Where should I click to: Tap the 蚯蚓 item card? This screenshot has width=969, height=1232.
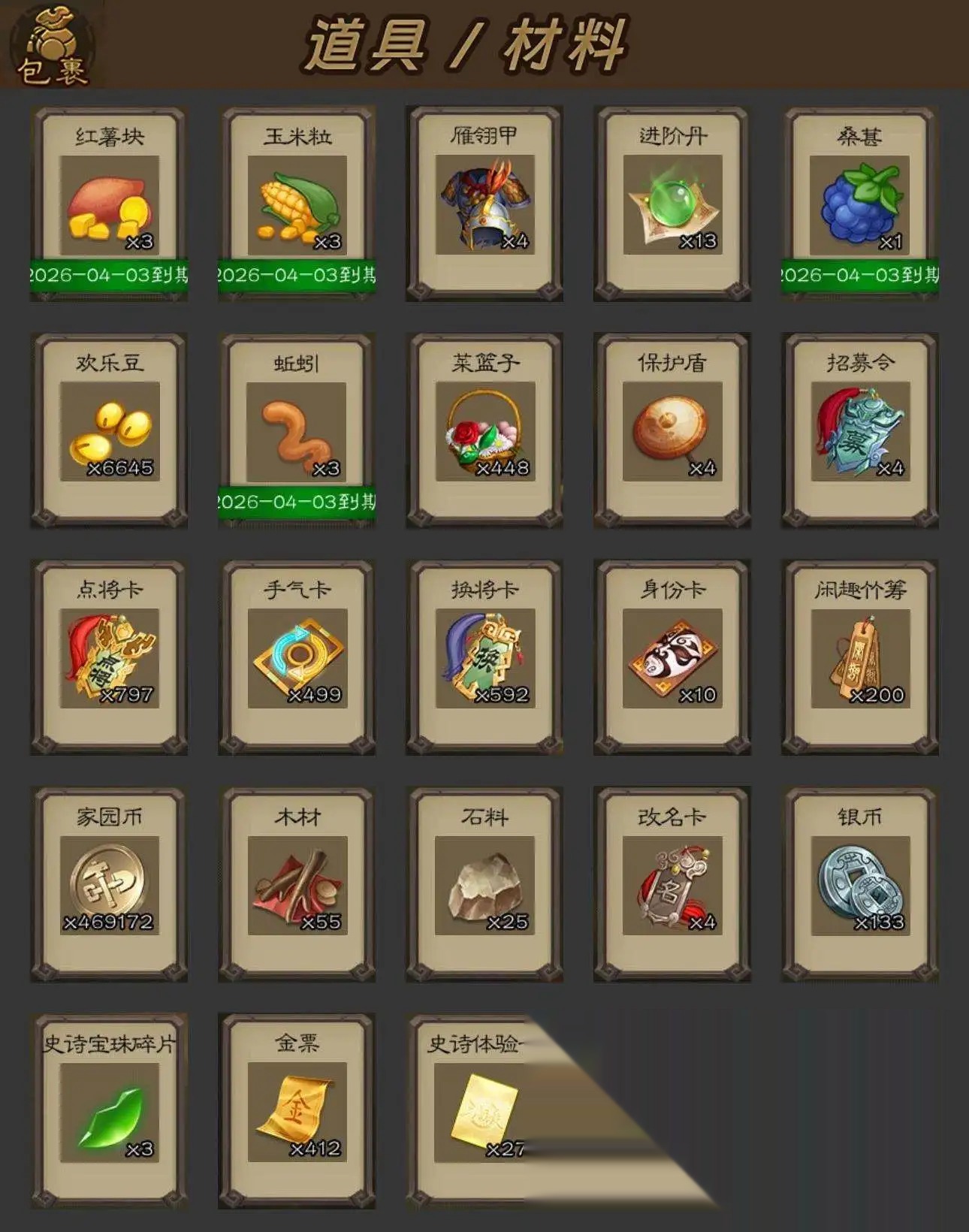[x=297, y=431]
